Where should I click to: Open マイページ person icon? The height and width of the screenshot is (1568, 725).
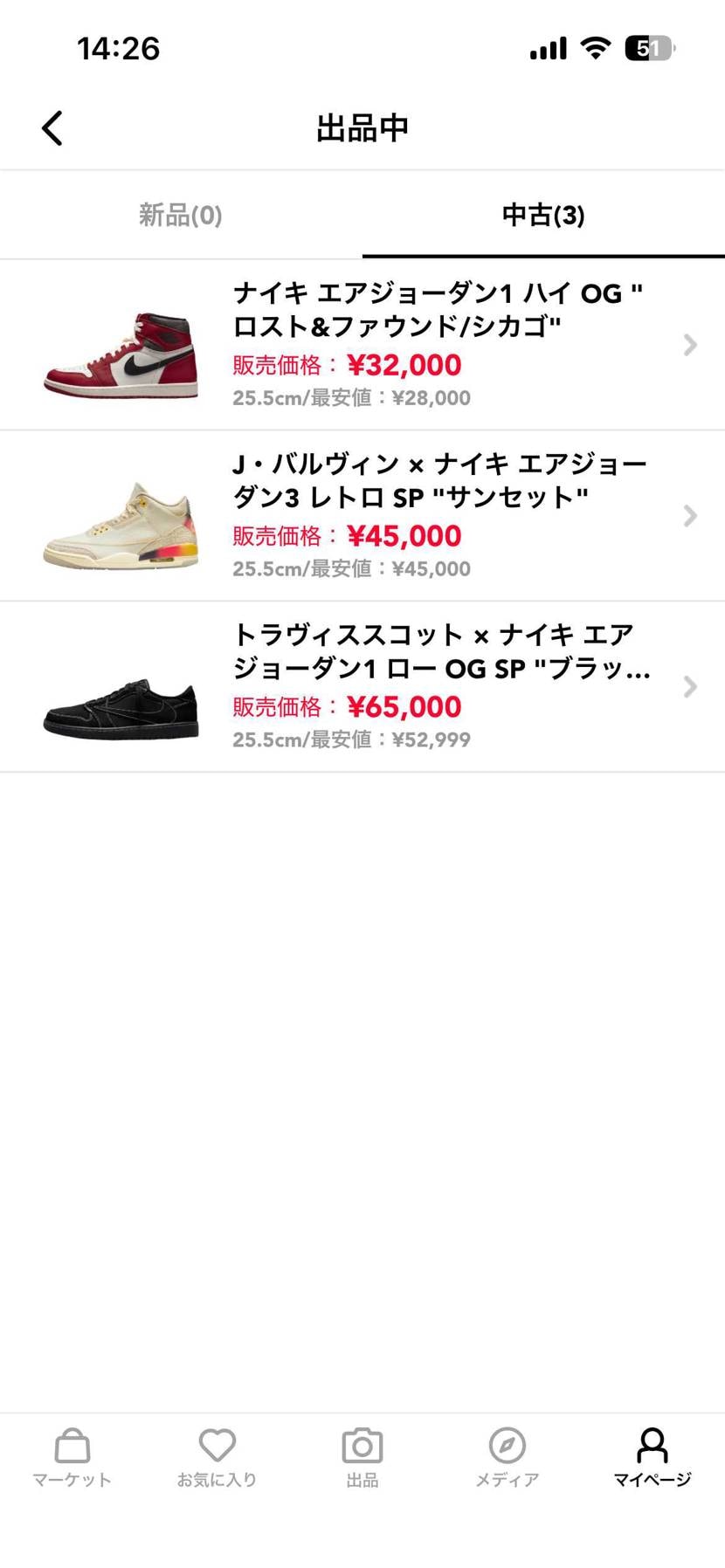pos(652,1449)
